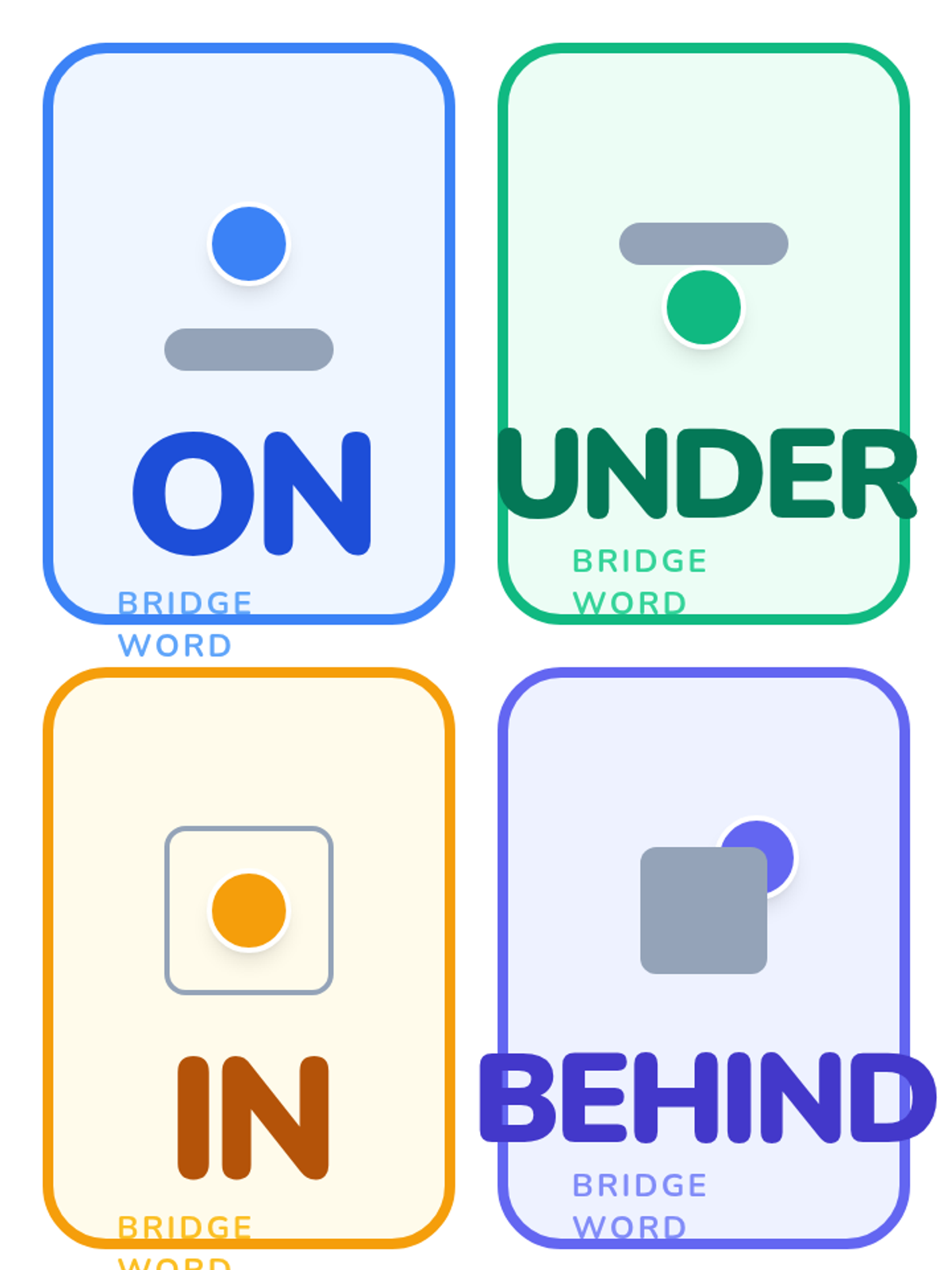The height and width of the screenshot is (1270, 952).
Task: Select the ON bridge word card
Action: click(x=249, y=333)
